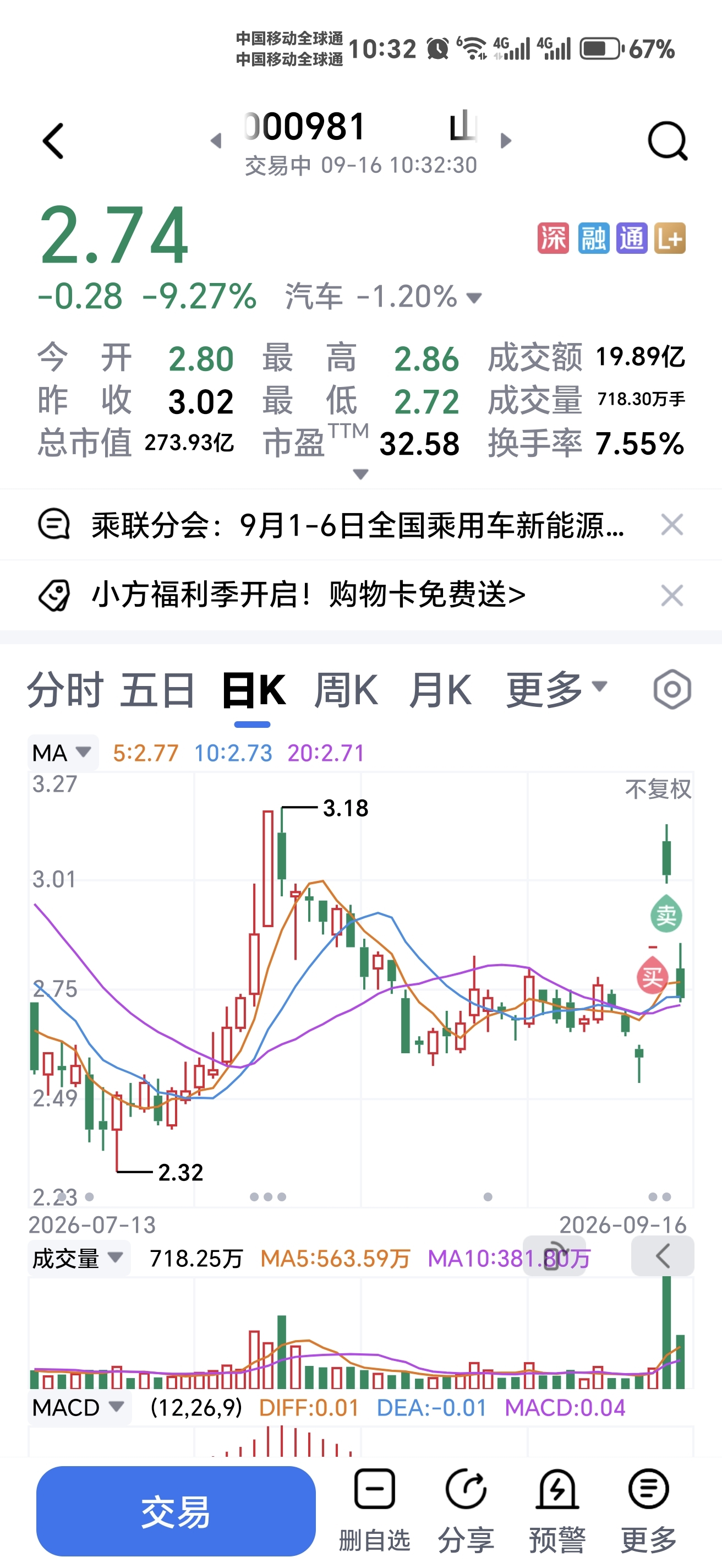Open the 乘联分会 news headline
This screenshot has height=1568, width=722.
(x=358, y=525)
